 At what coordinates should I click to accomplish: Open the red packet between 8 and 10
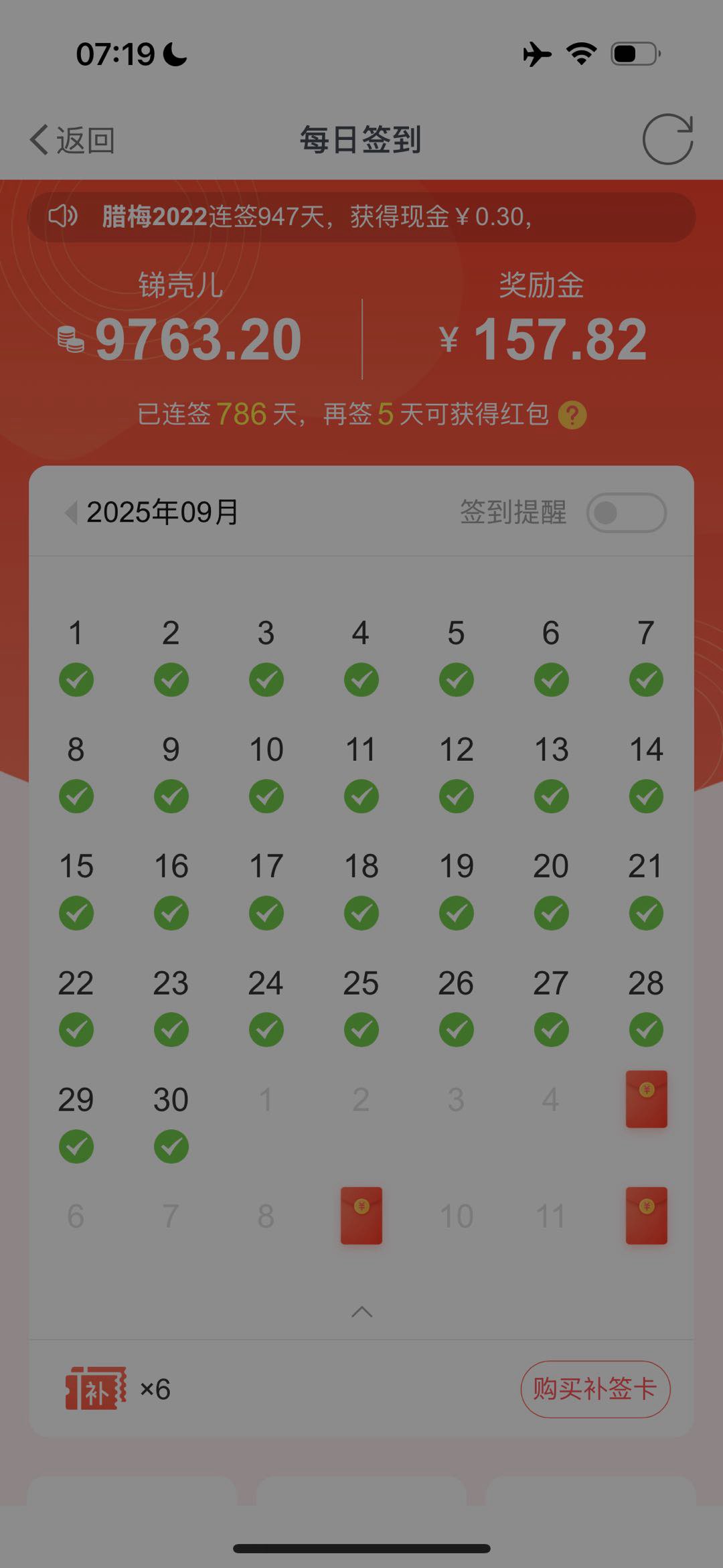[361, 1216]
